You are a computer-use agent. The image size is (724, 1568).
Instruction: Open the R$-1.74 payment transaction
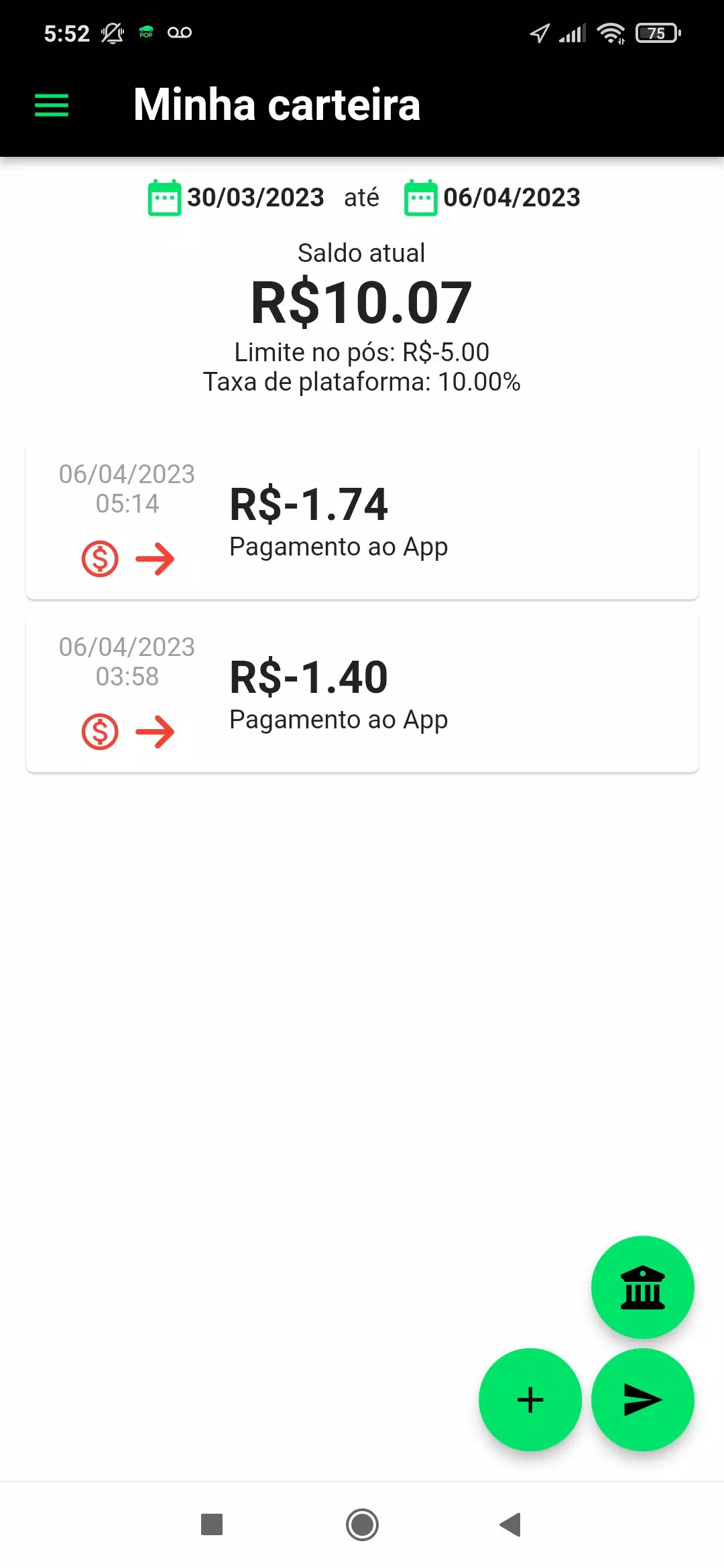click(362, 521)
